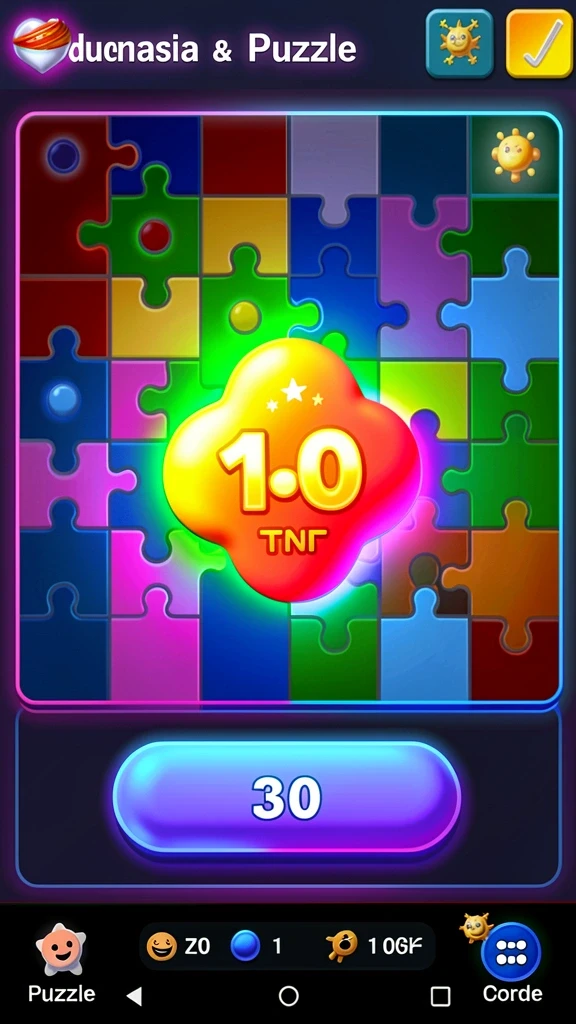Tap the sun puzzle piece in the grid
This screenshot has width=576, height=1024.
tap(516, 155)
